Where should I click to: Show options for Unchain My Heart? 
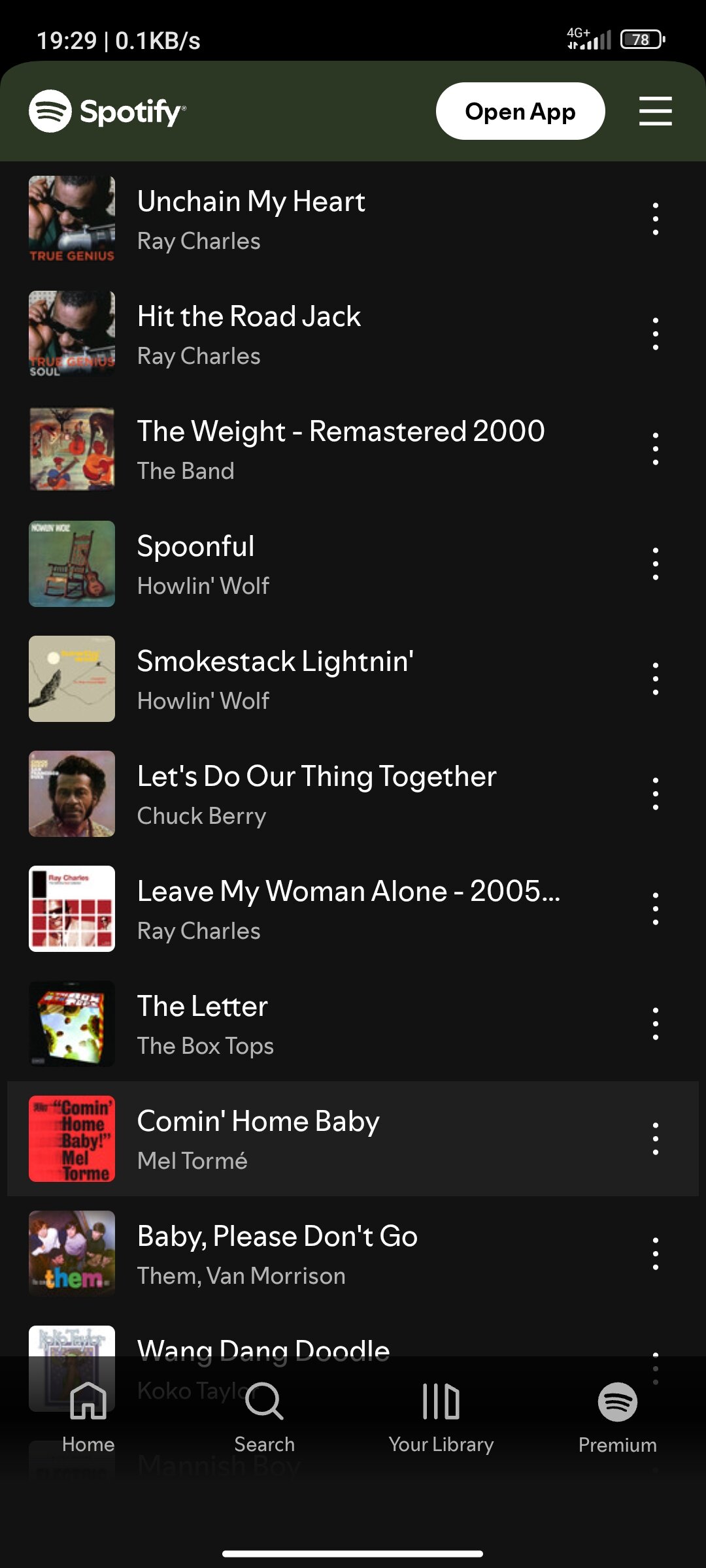[655, 219]
